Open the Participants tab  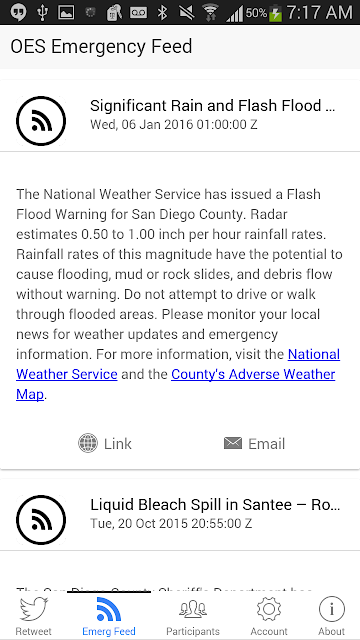[193, 616]
